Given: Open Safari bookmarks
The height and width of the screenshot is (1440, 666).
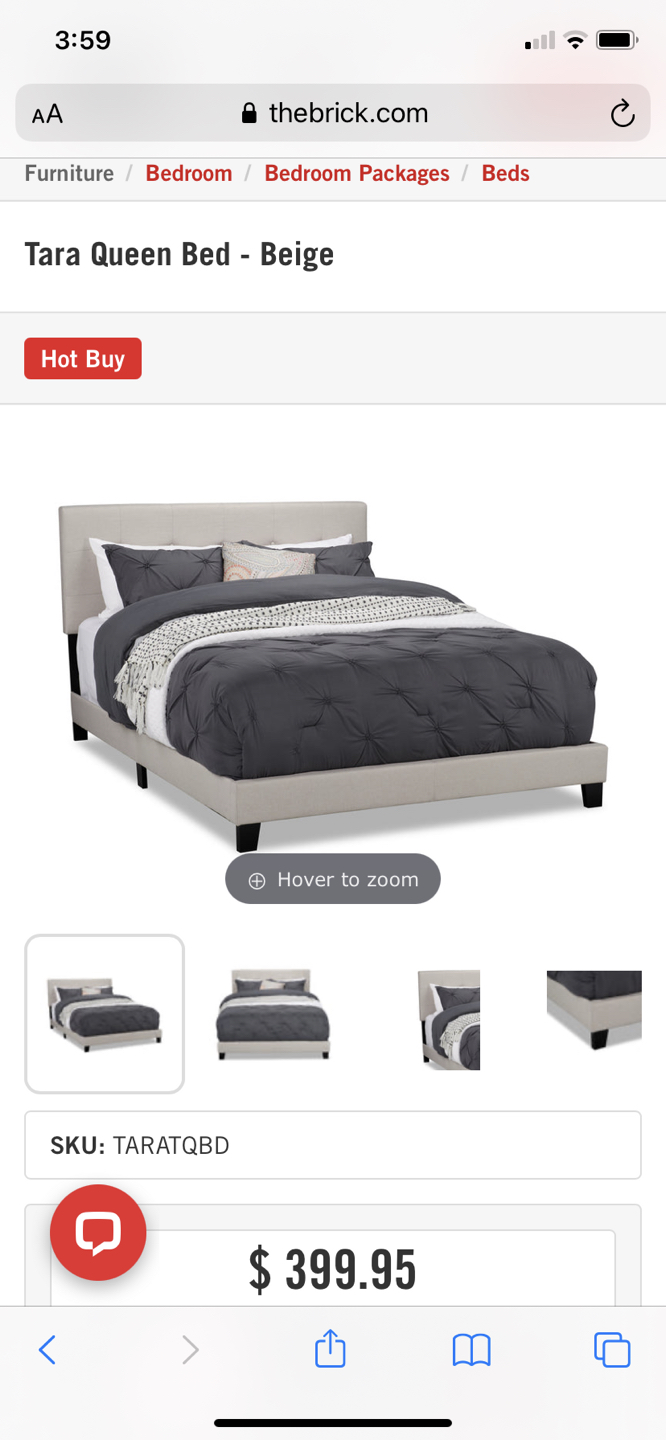Looking at the screenshot, I should click(471, 1350).
